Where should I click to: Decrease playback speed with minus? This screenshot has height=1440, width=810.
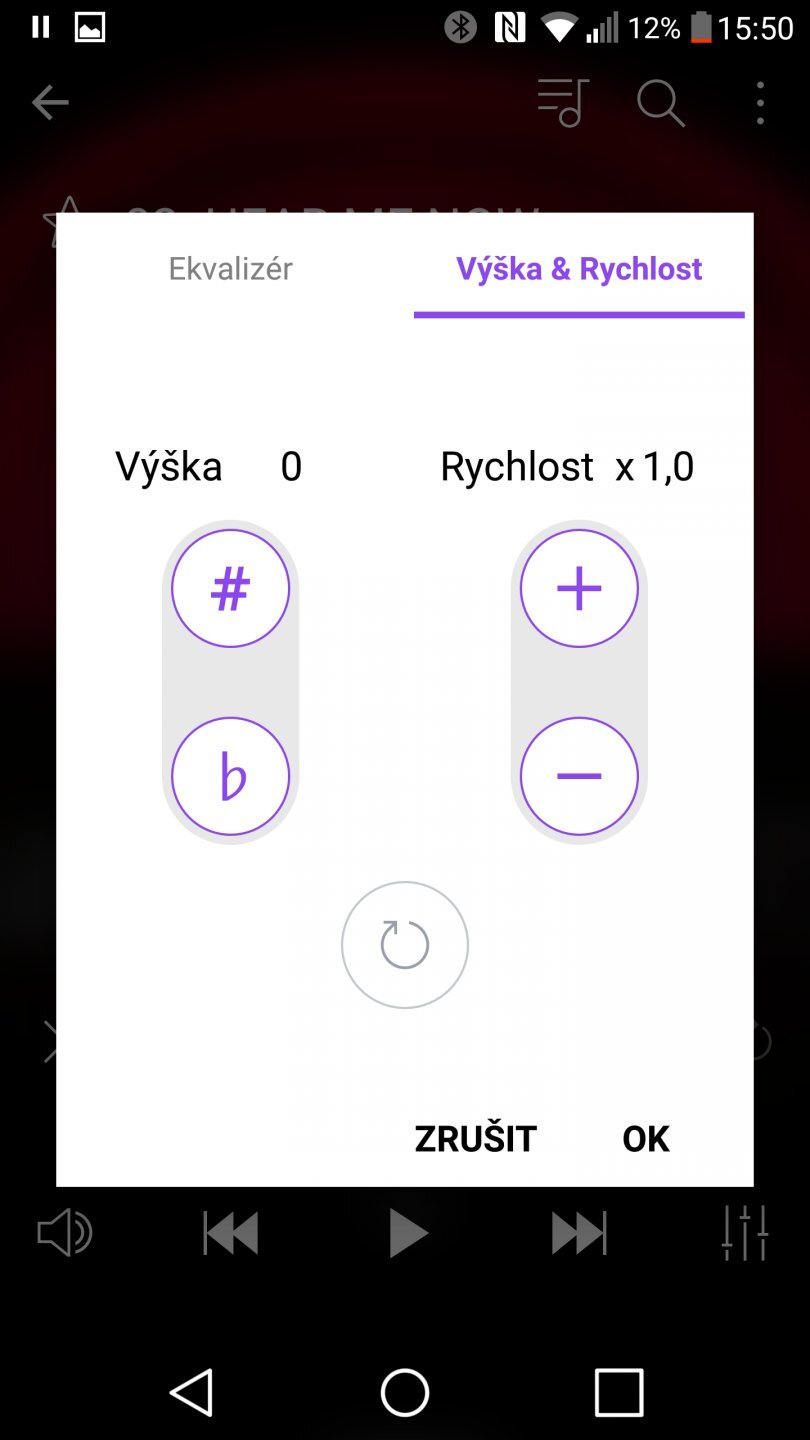coord(579,776)
